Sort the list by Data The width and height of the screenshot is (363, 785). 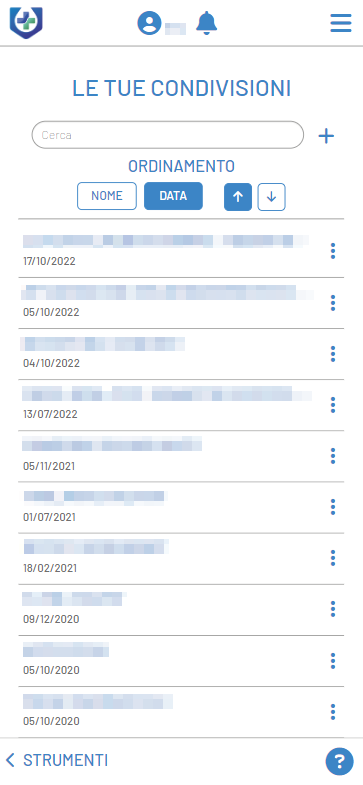(173, 196)
